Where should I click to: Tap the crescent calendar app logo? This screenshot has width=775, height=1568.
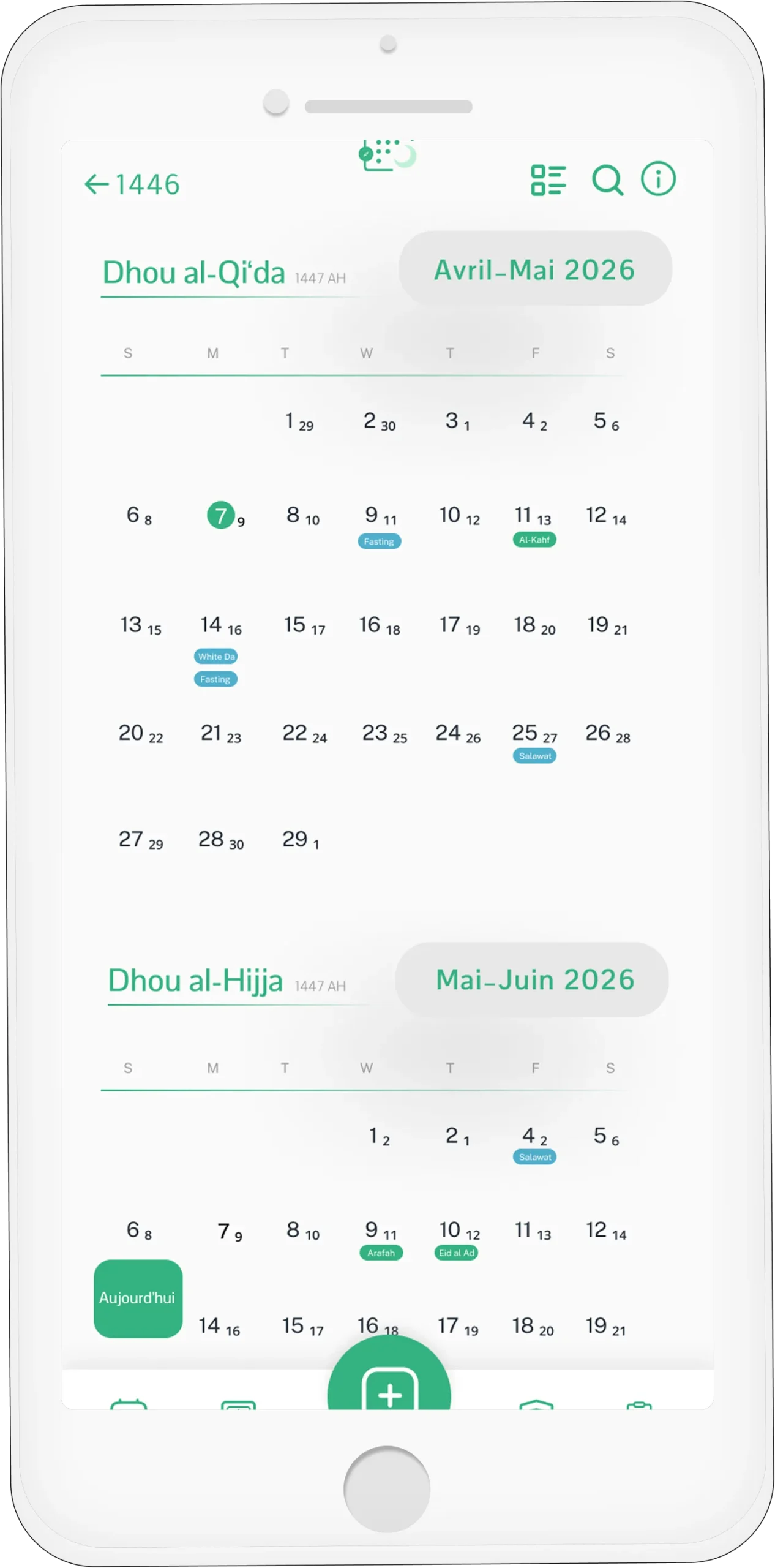387,155
